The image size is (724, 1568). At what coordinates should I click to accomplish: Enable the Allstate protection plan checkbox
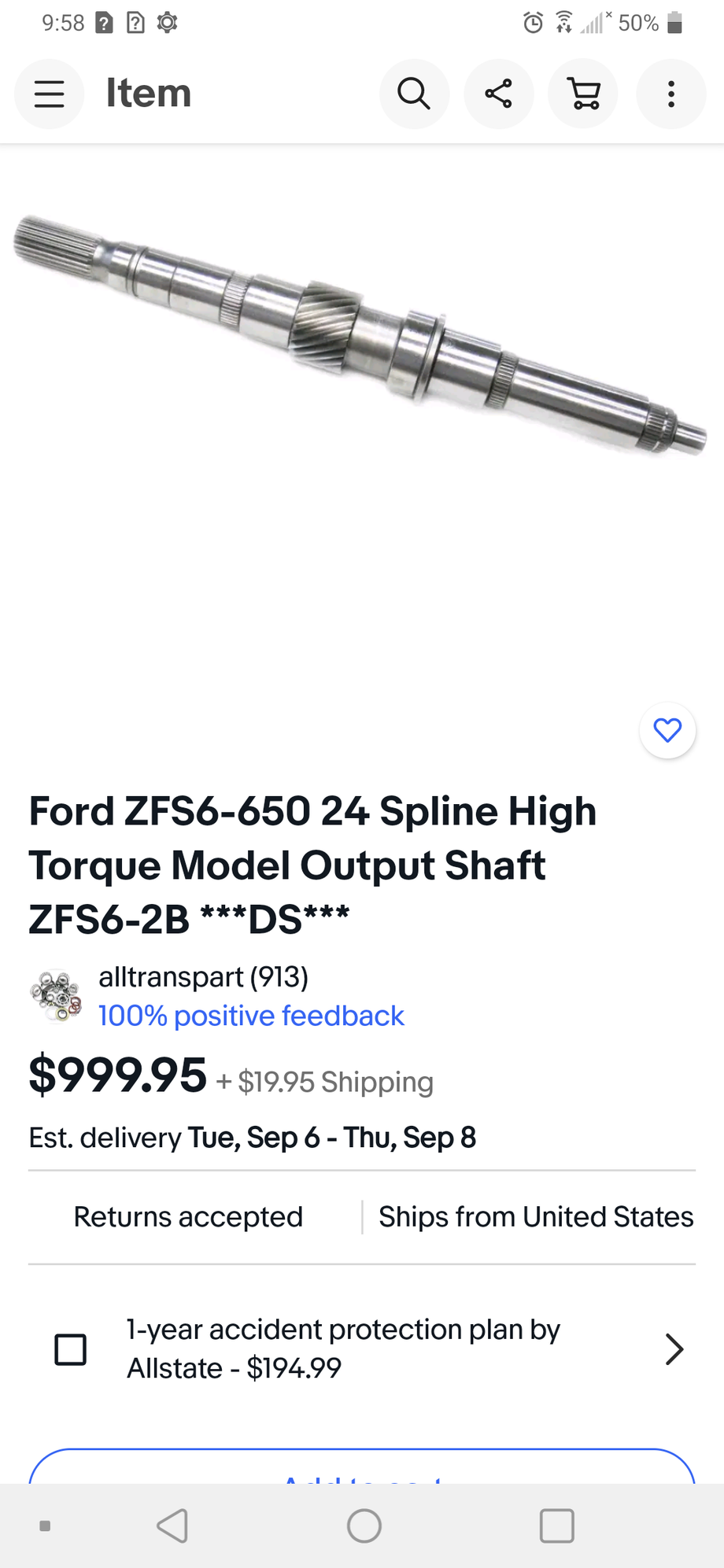pyautogui.click(x=70, y=1348)
